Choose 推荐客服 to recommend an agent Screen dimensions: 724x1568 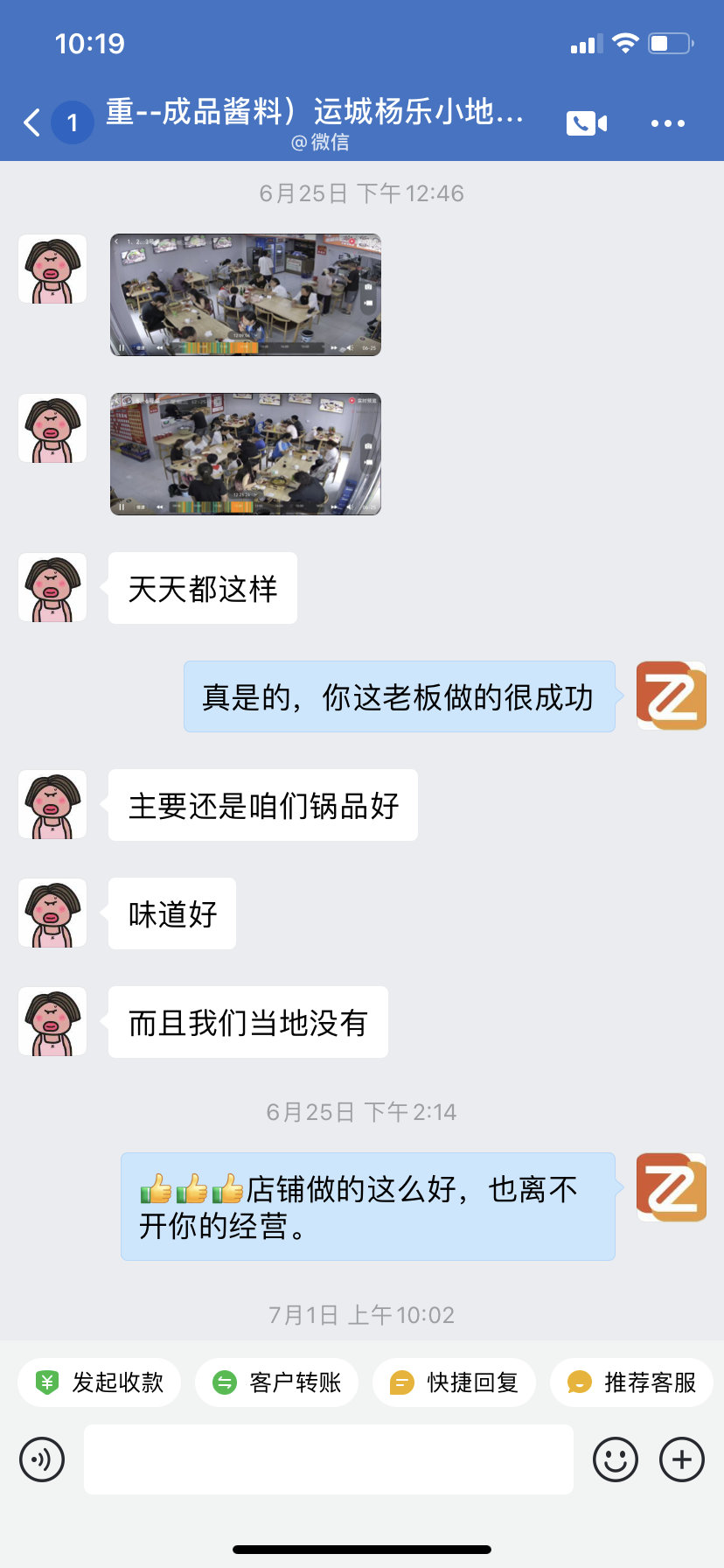pos(632,1382)
